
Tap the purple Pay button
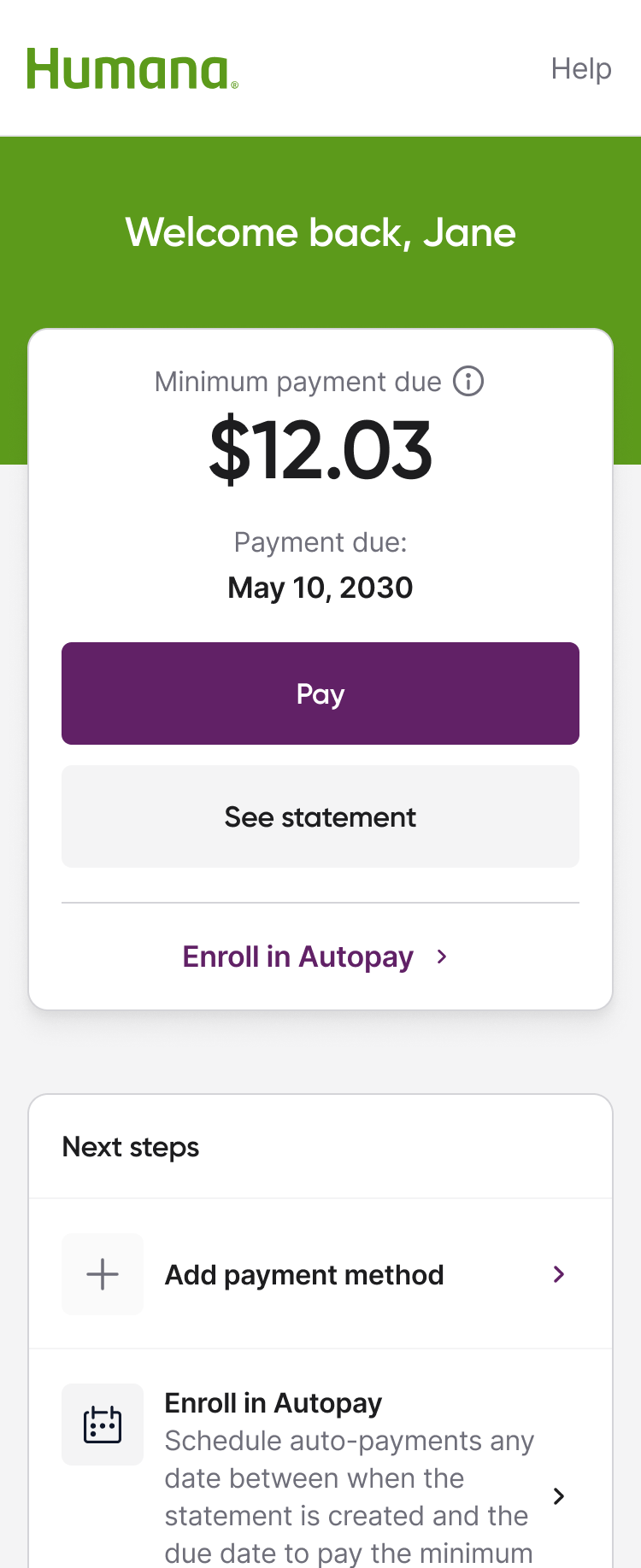click(320, 693)
